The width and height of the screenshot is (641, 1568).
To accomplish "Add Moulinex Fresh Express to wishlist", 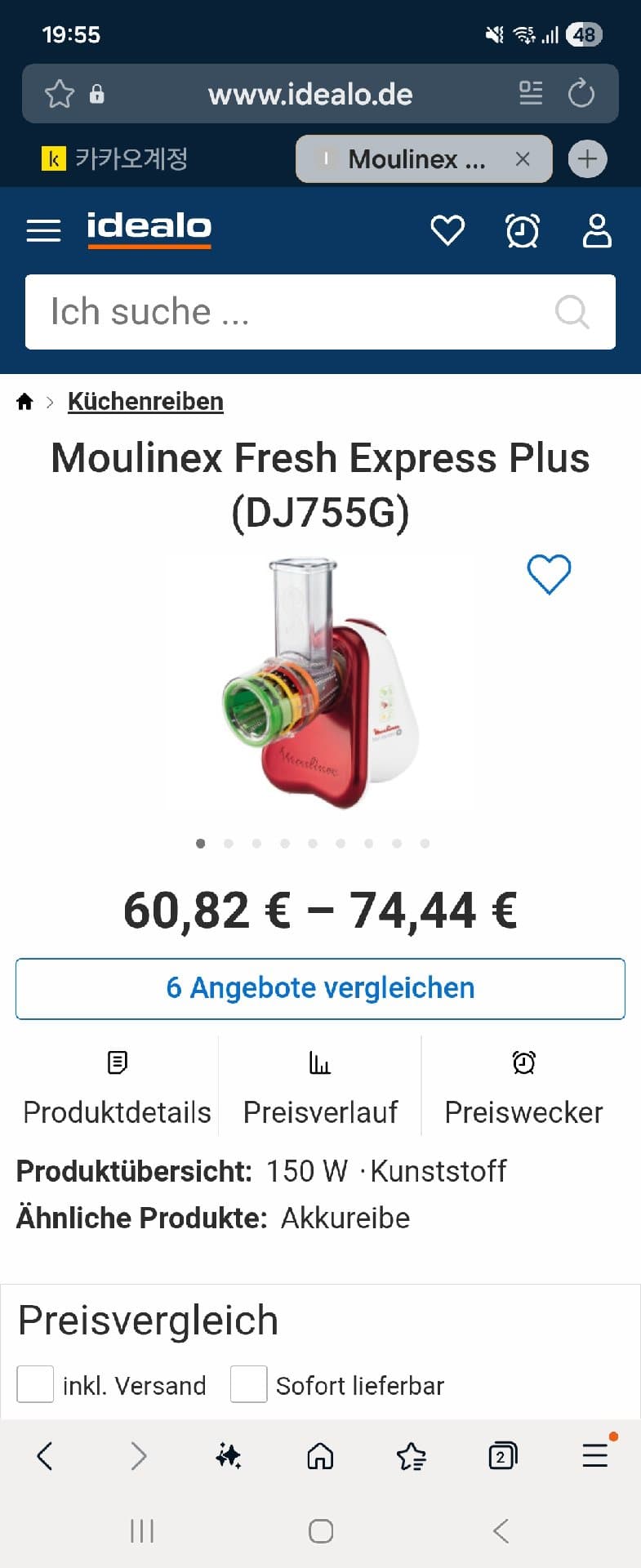I will point(549,574).
